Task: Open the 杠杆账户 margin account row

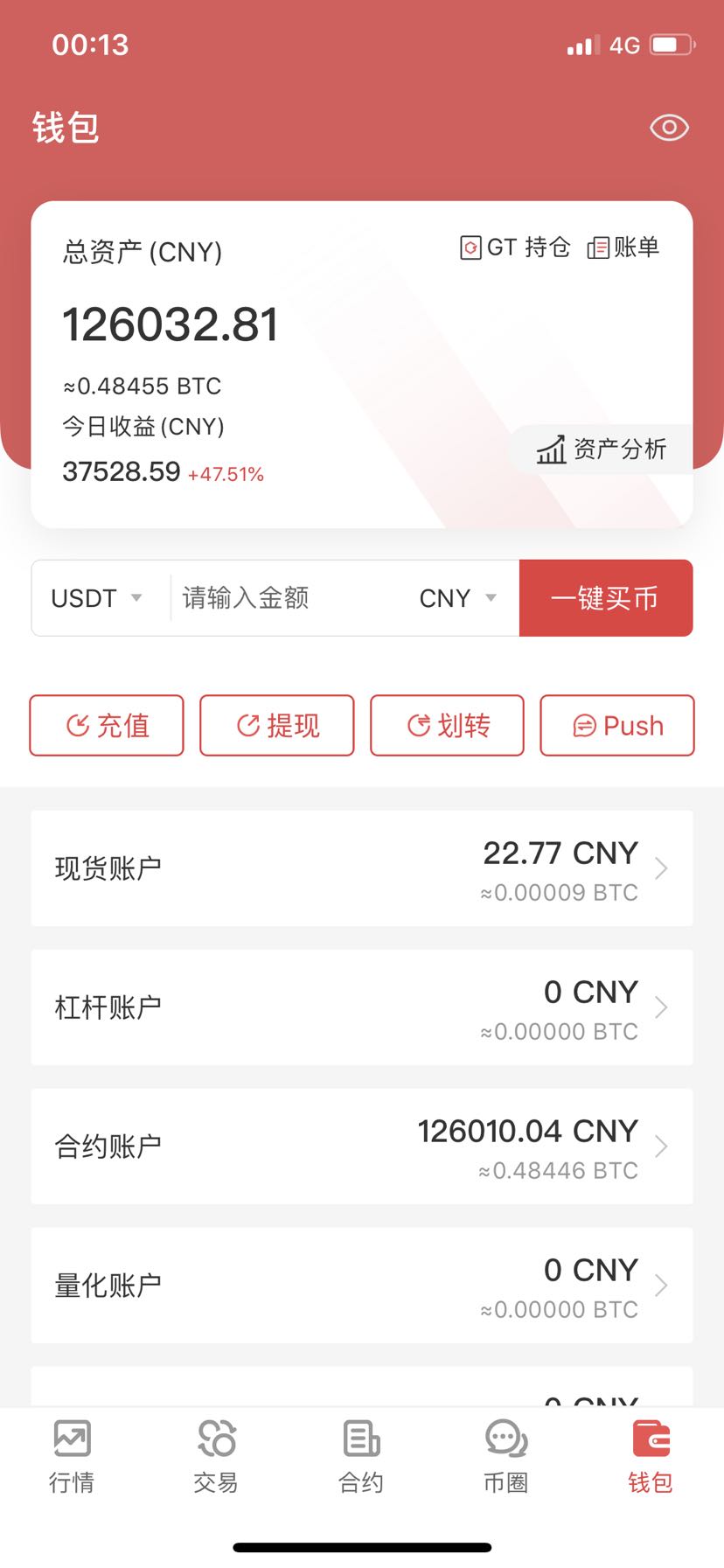Action: click(362, 1007)
